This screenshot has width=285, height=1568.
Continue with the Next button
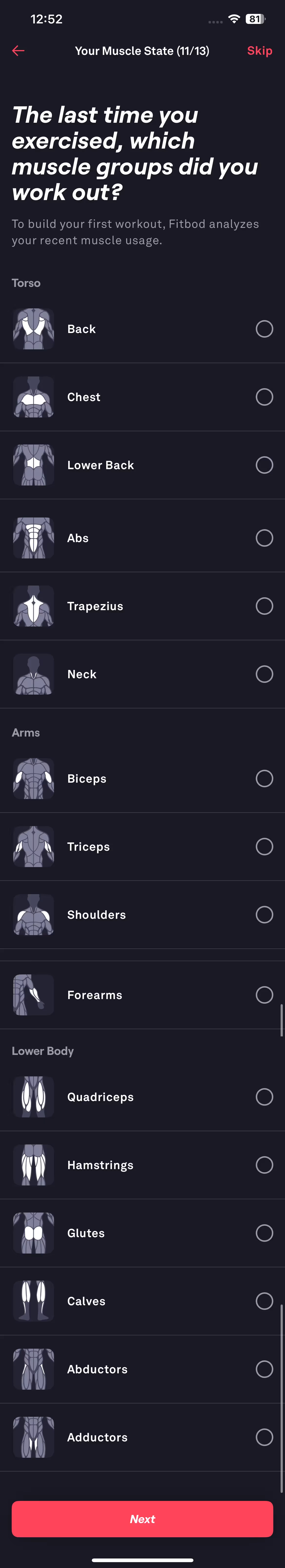click(142, 1519)
